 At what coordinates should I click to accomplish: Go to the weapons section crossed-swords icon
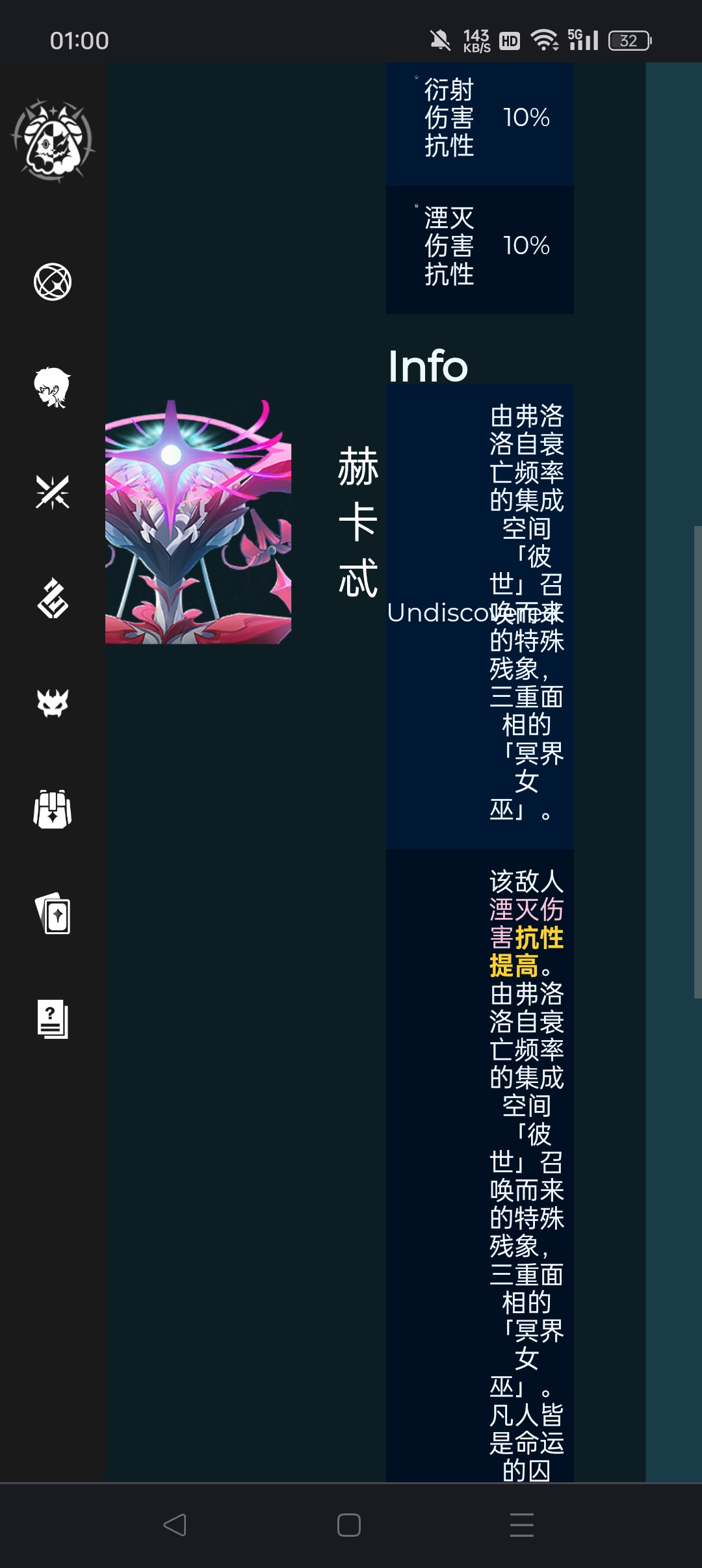pos(53,492)
